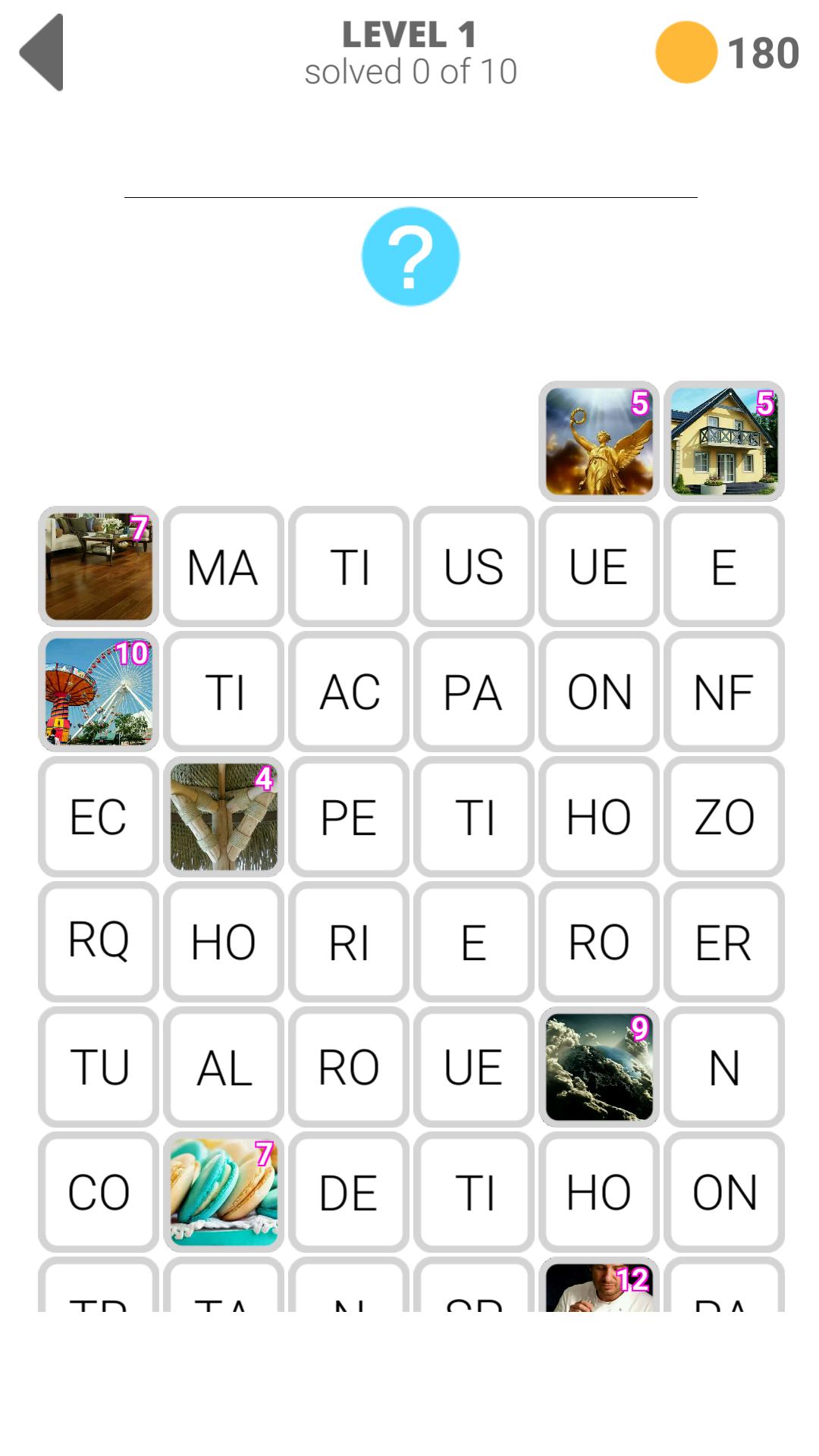The height and width of the screenshot is (1456, 819).
Task: Select the DE letter tile
Action: point(349,1192)
